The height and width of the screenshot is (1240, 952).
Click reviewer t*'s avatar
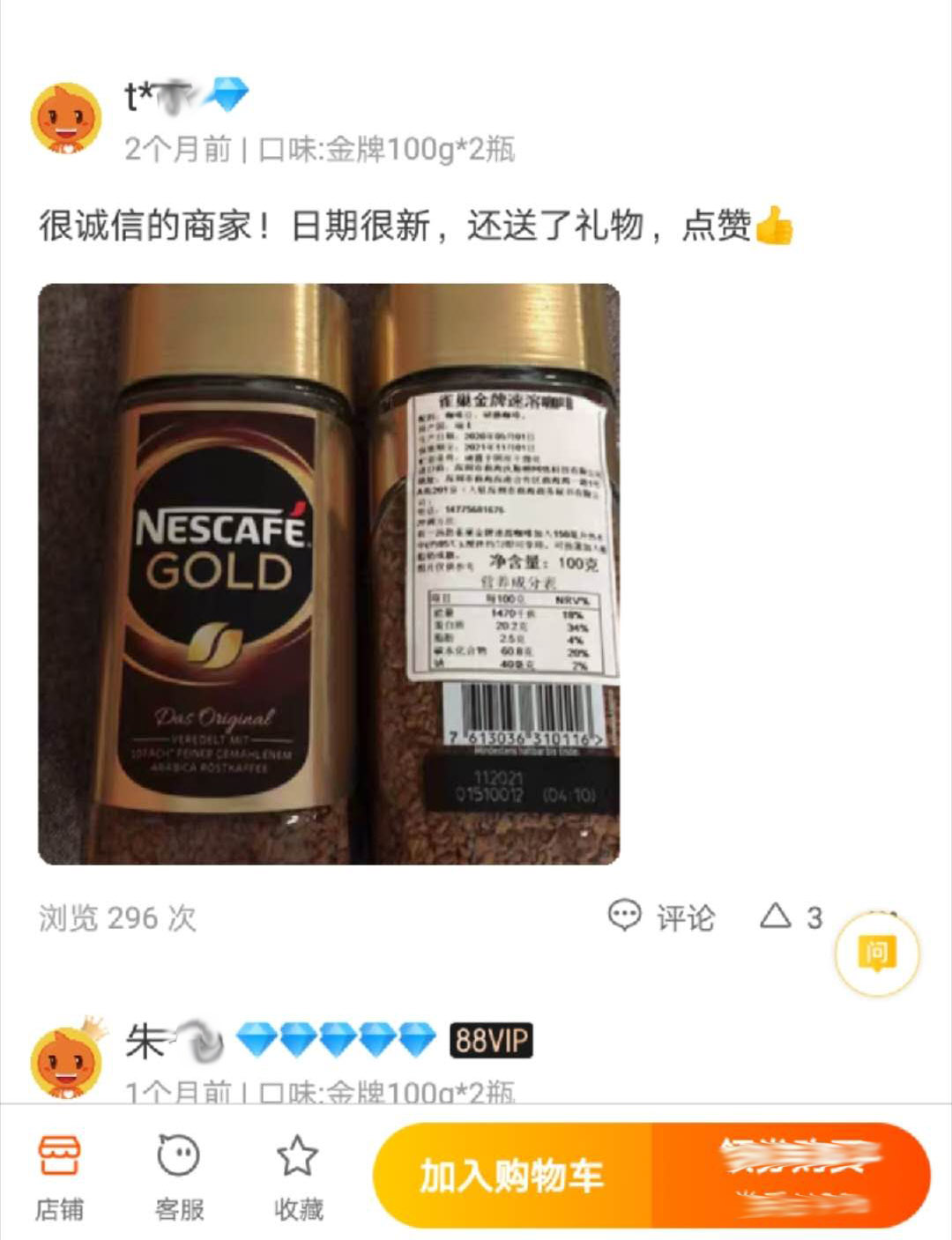pyautogui.click(x=66, y=117)
